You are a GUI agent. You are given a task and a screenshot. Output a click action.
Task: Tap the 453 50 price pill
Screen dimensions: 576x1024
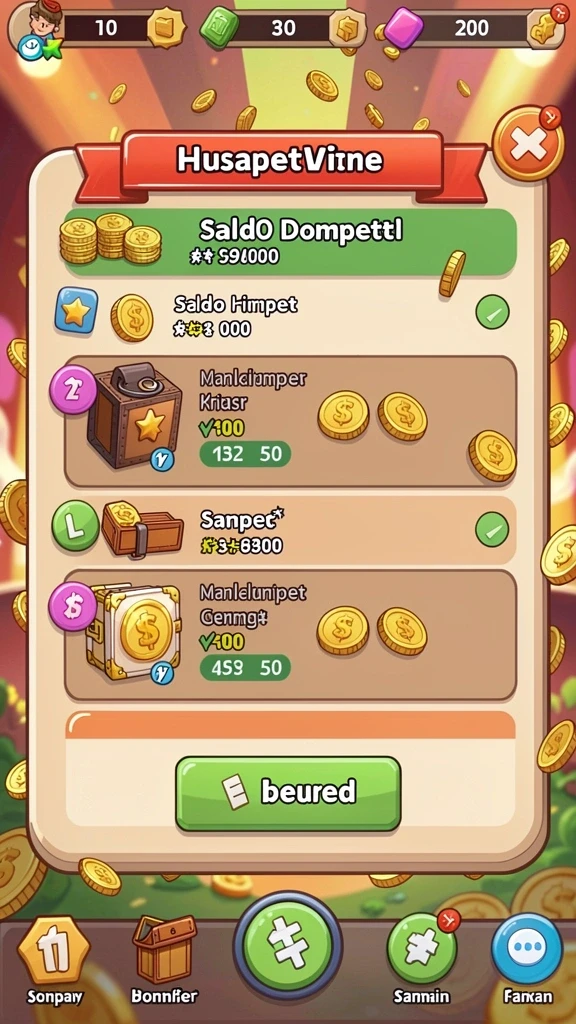point(245,667)
